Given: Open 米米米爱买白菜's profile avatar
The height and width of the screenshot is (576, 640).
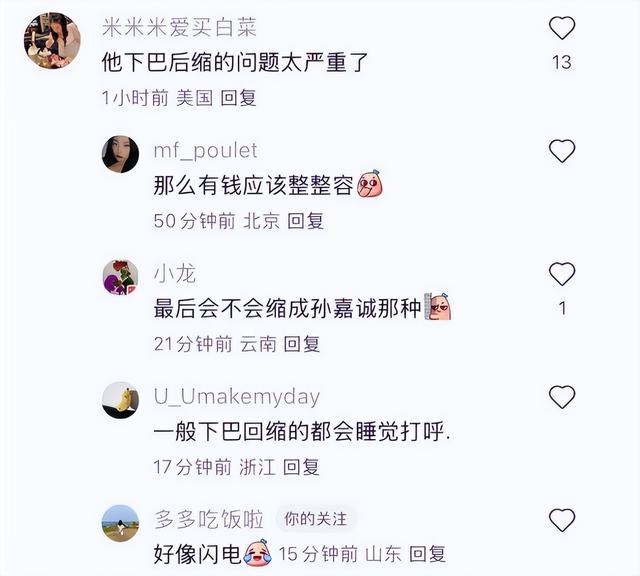Looking at the screenshot, I should coord(52,40).
